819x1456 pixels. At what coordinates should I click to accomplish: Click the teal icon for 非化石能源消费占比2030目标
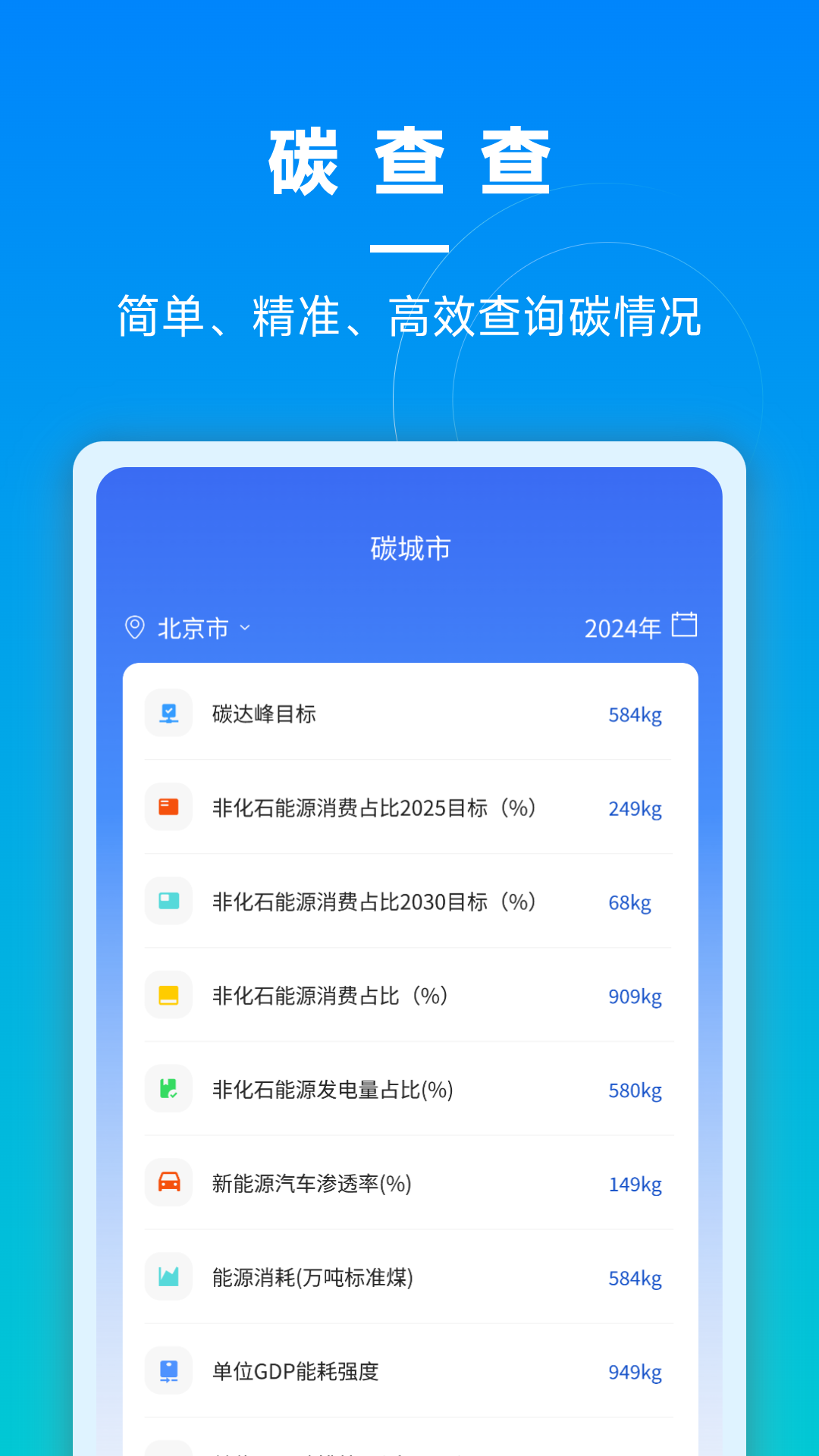click(168, 901)
